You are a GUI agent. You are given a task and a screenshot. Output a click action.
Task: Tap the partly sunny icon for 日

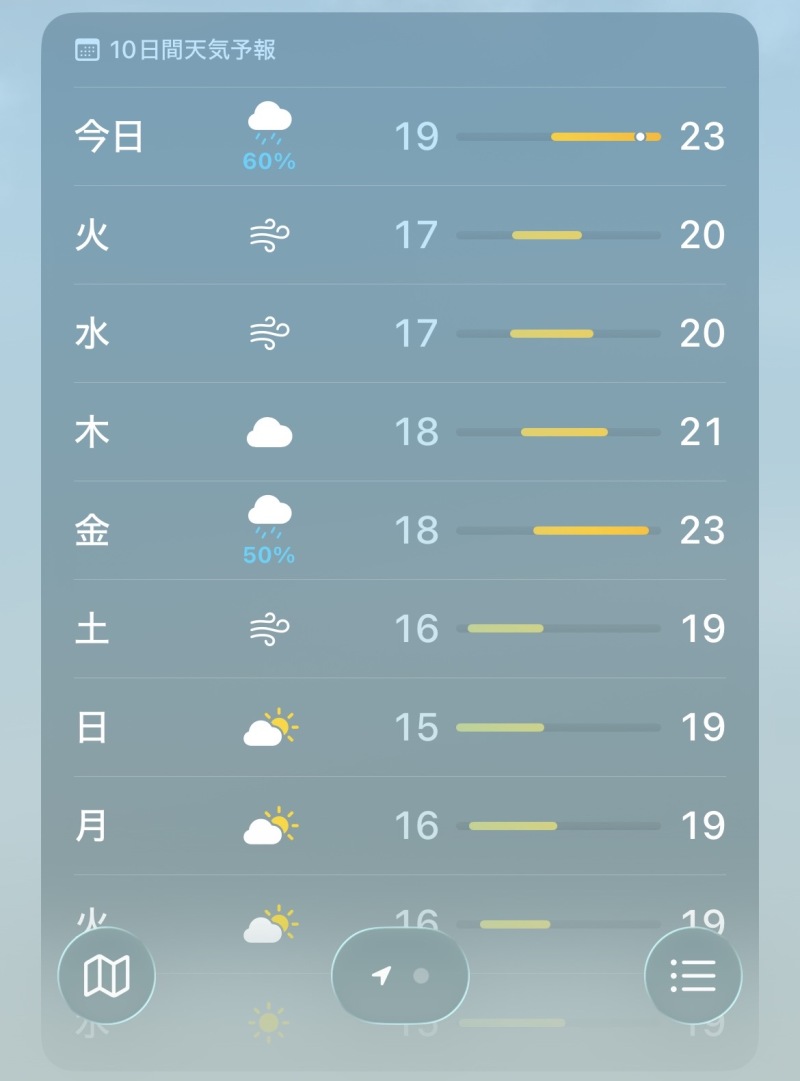pyautogui.click(x=267, y=727)
